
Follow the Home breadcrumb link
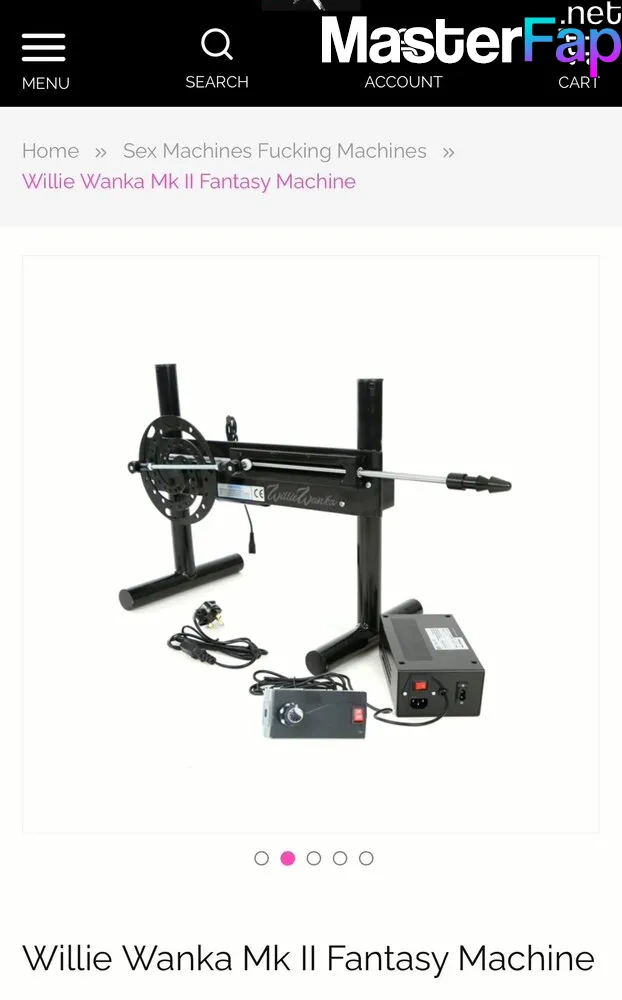(50, 151)
